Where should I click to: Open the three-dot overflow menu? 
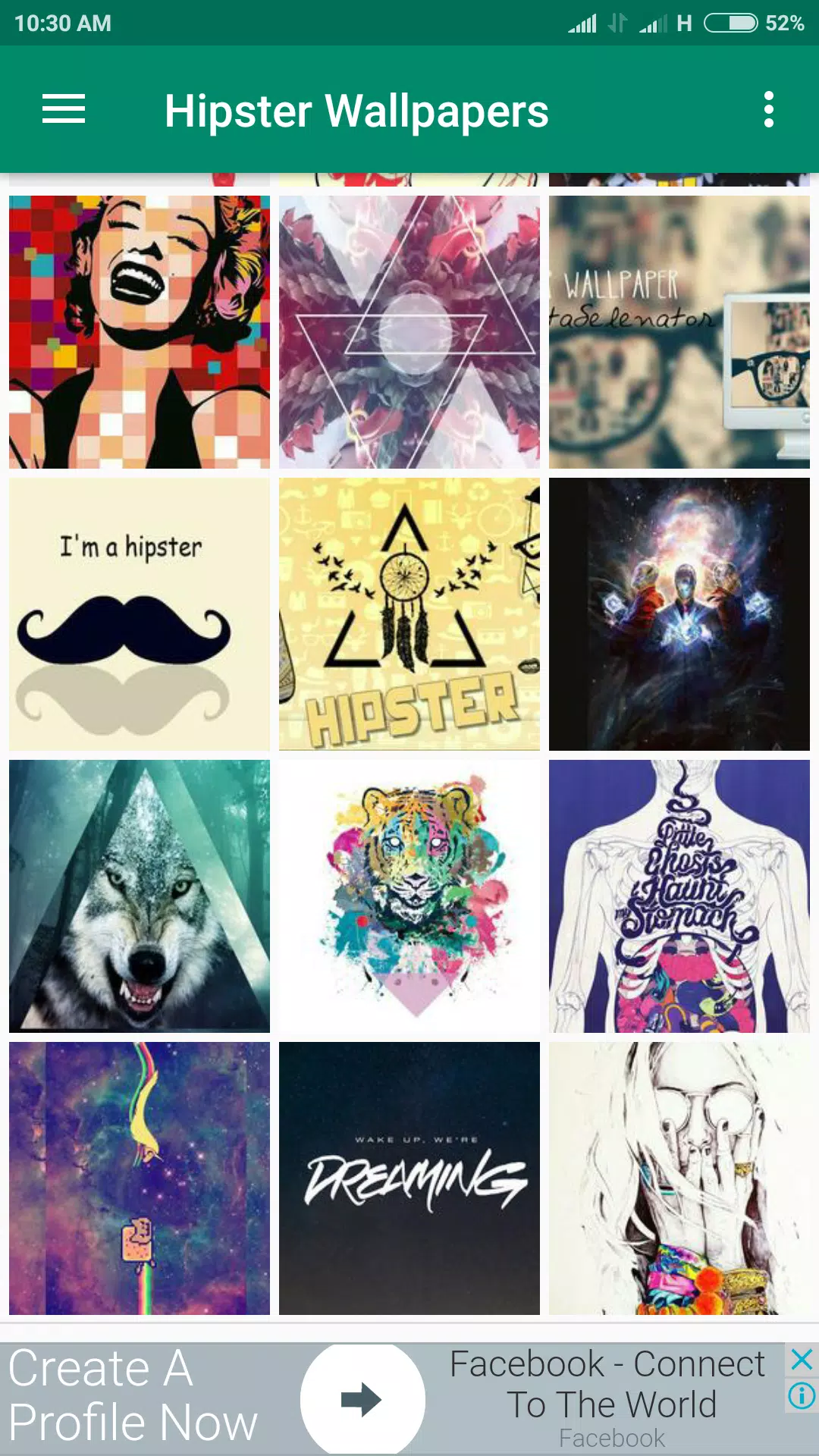tap(770, 110)
